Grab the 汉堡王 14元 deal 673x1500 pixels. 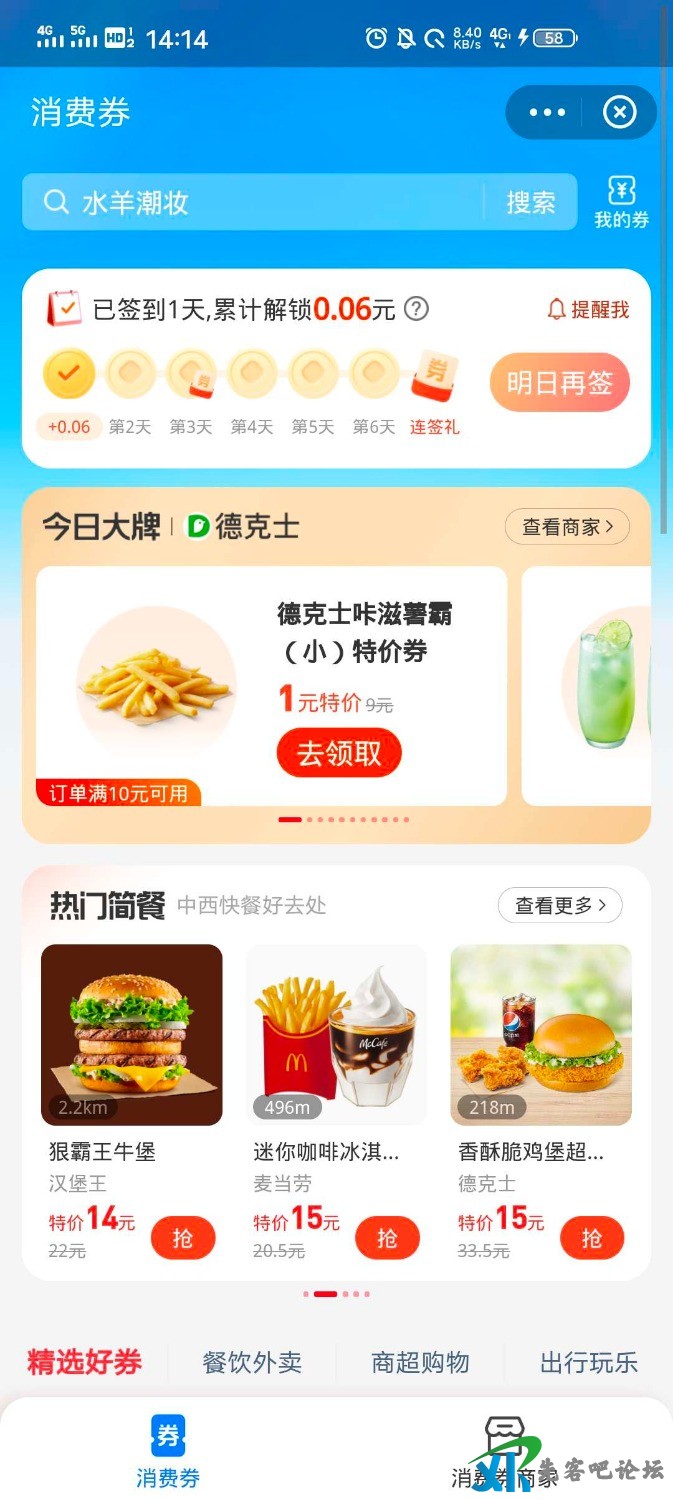click(x=183, y=1238)
